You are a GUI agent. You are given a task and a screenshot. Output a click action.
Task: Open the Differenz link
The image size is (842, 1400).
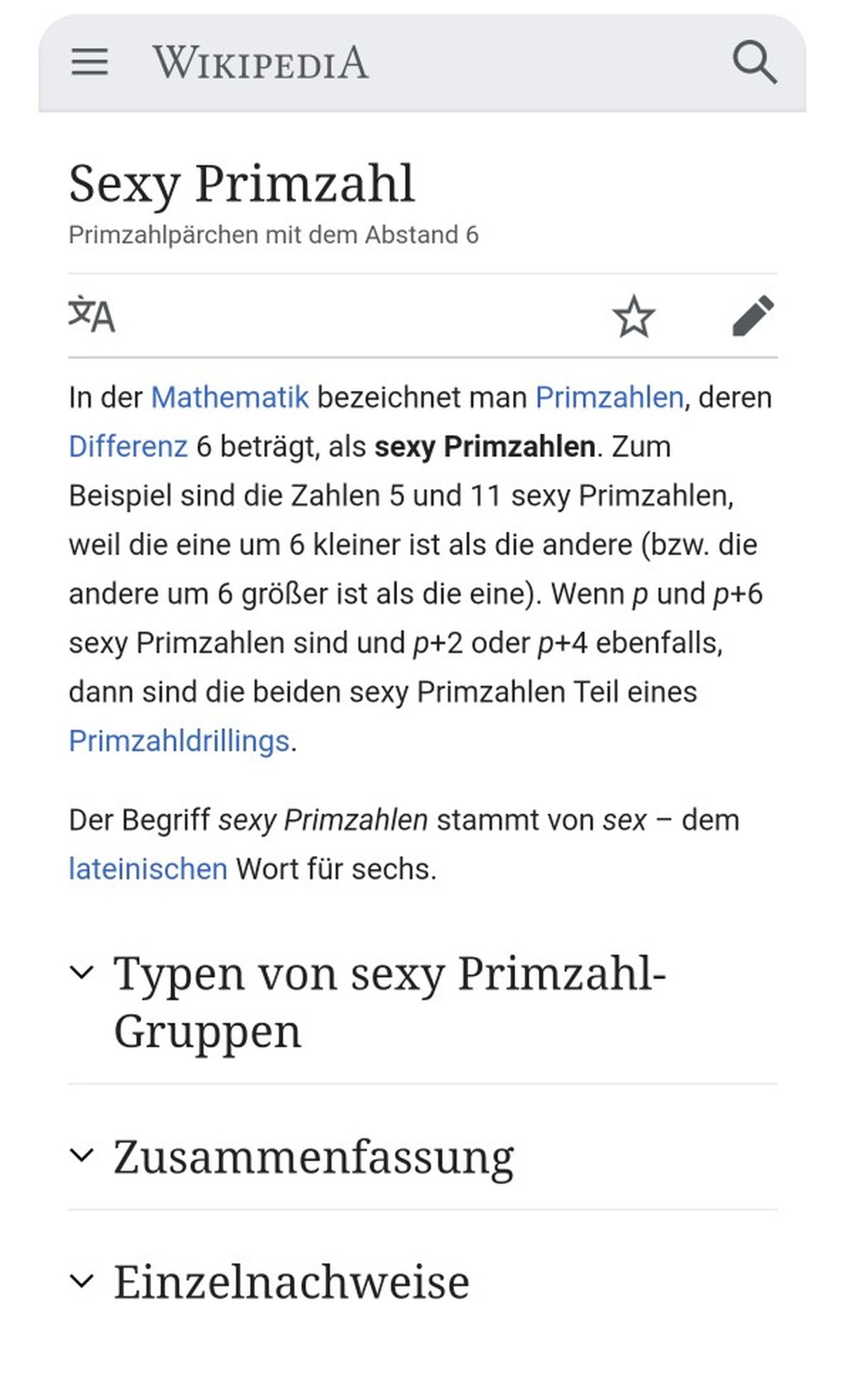point(128,446)
